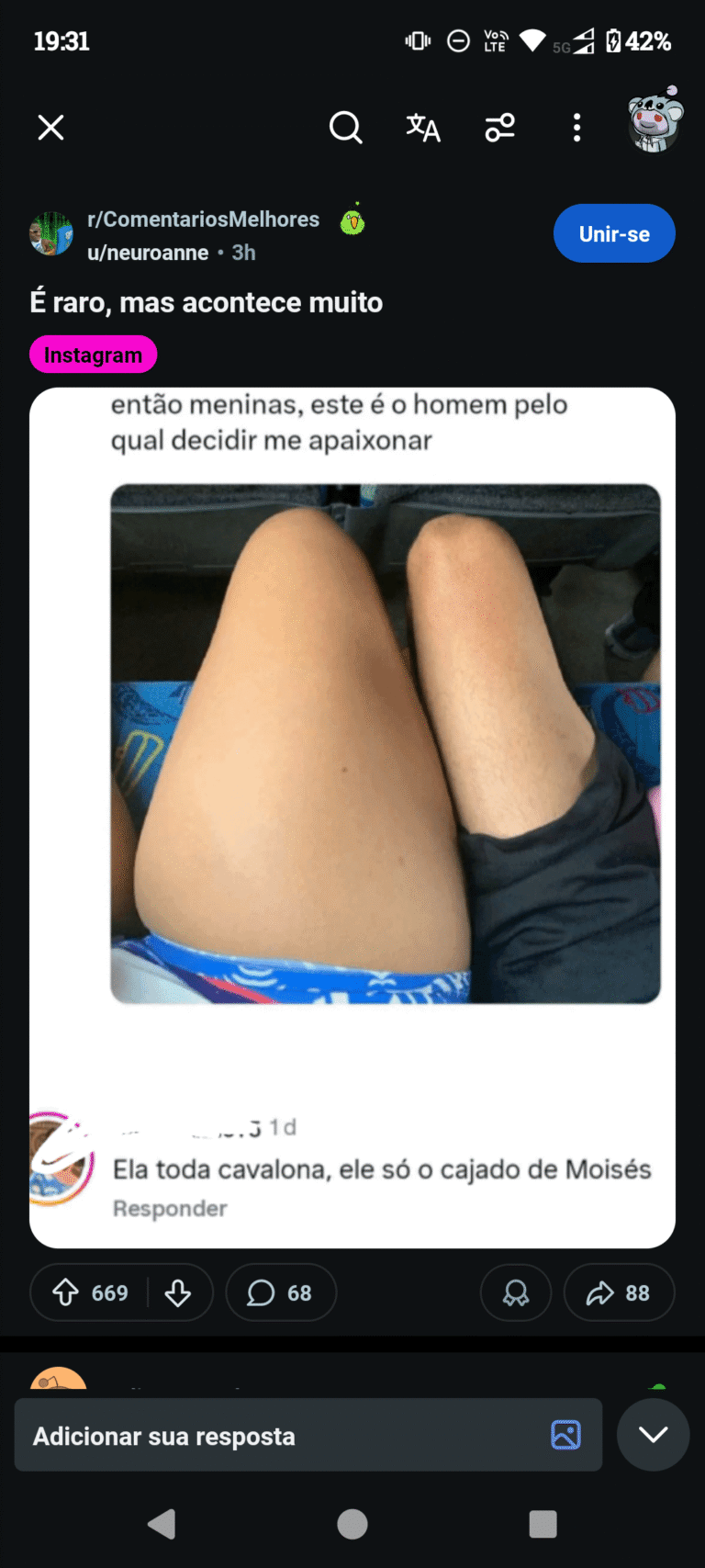Select the Instagram flair chip
Screen dimensions: 705x1568
[93, 355]
